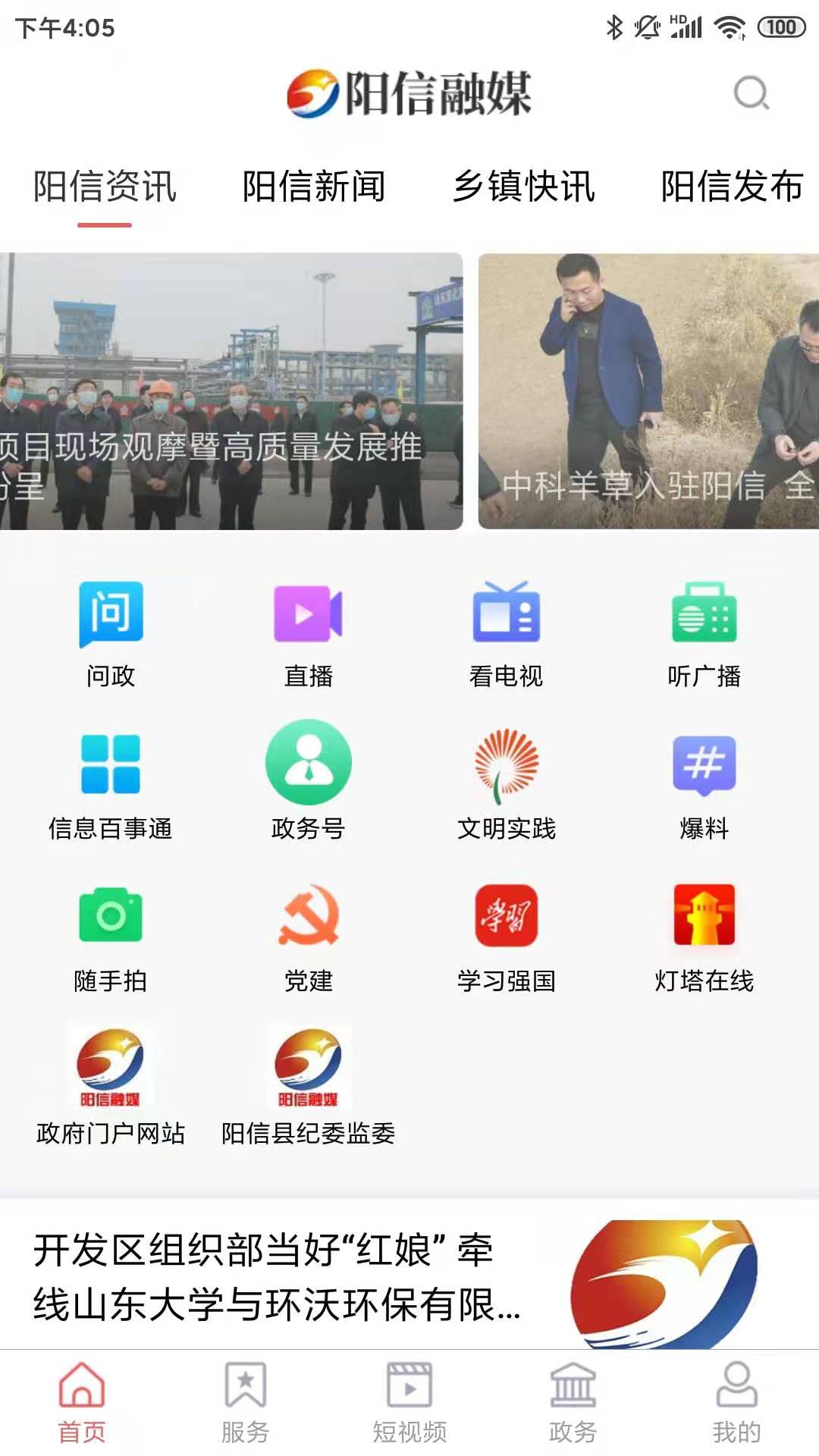
Task: Open the 信息百事通 information service
Action: click(111, 783)
